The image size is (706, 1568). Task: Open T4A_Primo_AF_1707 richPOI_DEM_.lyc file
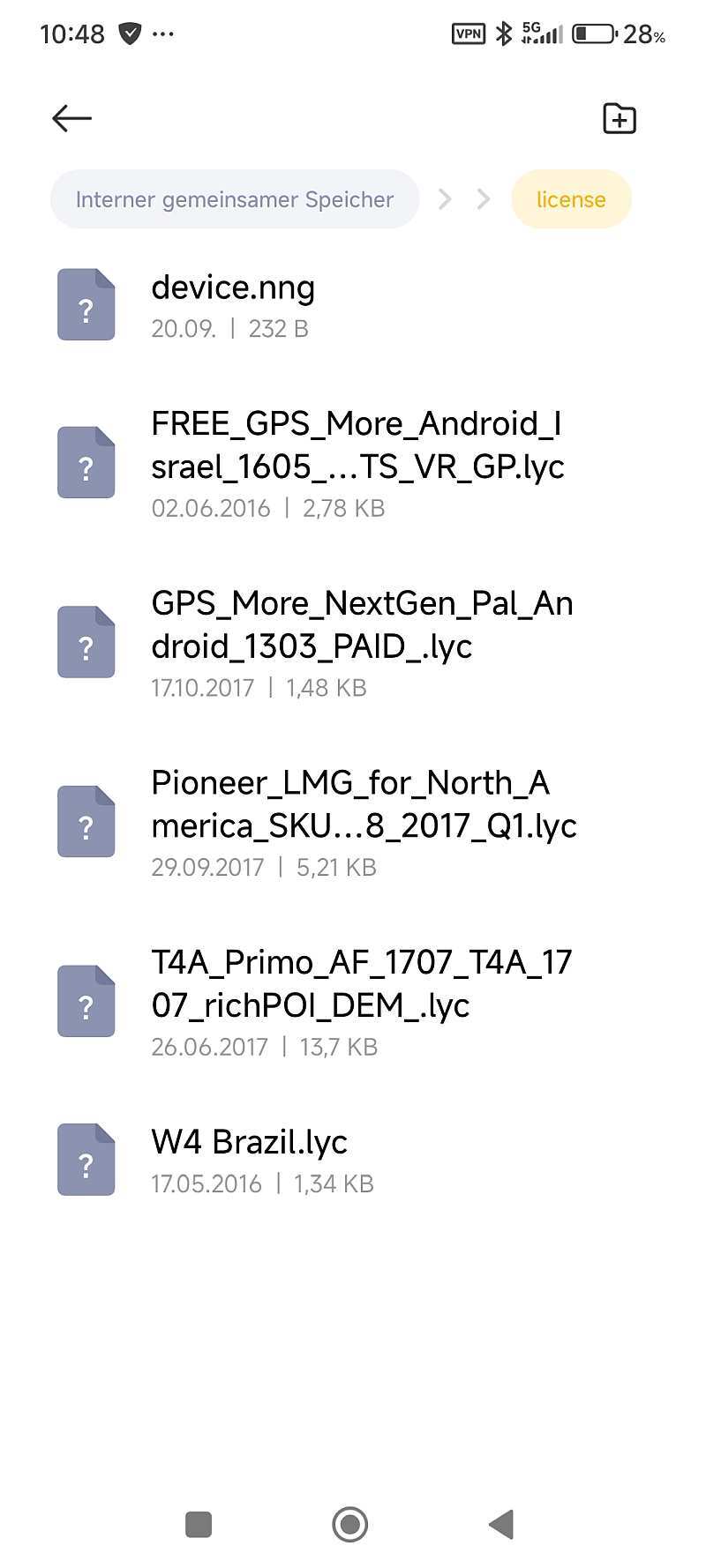pos(353,1001)
